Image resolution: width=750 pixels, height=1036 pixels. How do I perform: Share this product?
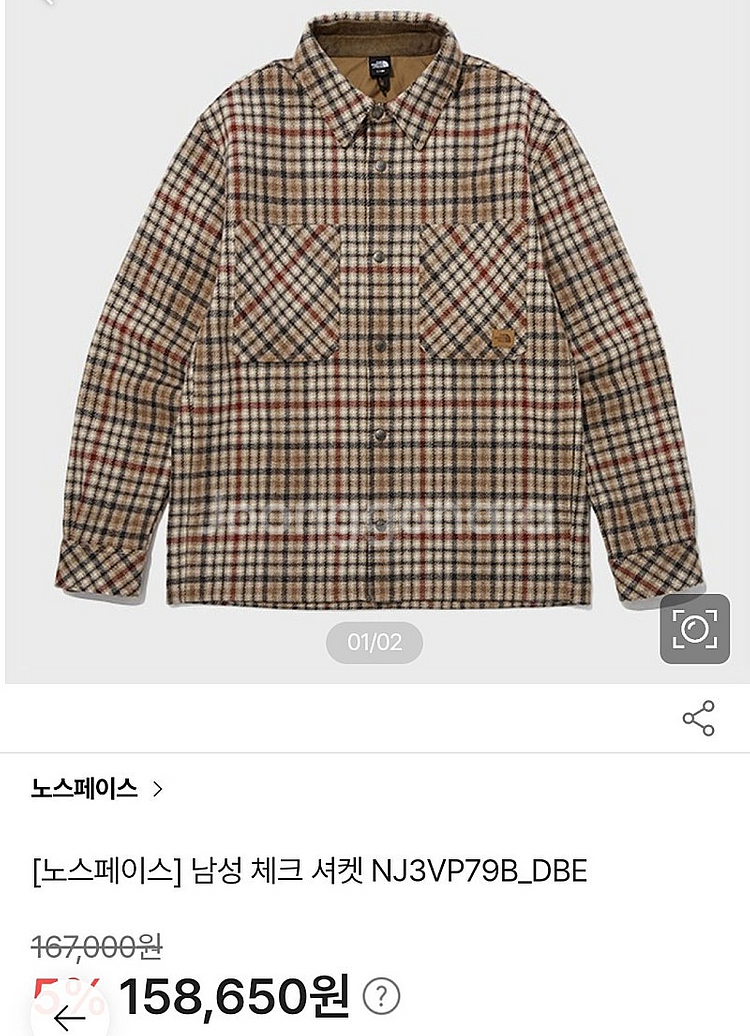click(x=698, y=718)
